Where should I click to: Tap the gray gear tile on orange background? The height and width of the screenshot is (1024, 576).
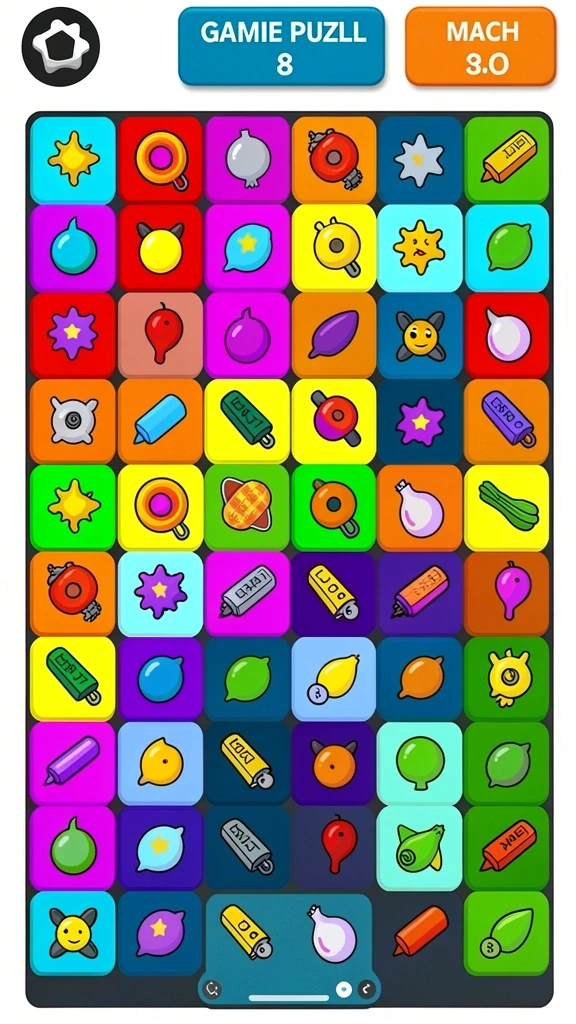click(72, 421)
